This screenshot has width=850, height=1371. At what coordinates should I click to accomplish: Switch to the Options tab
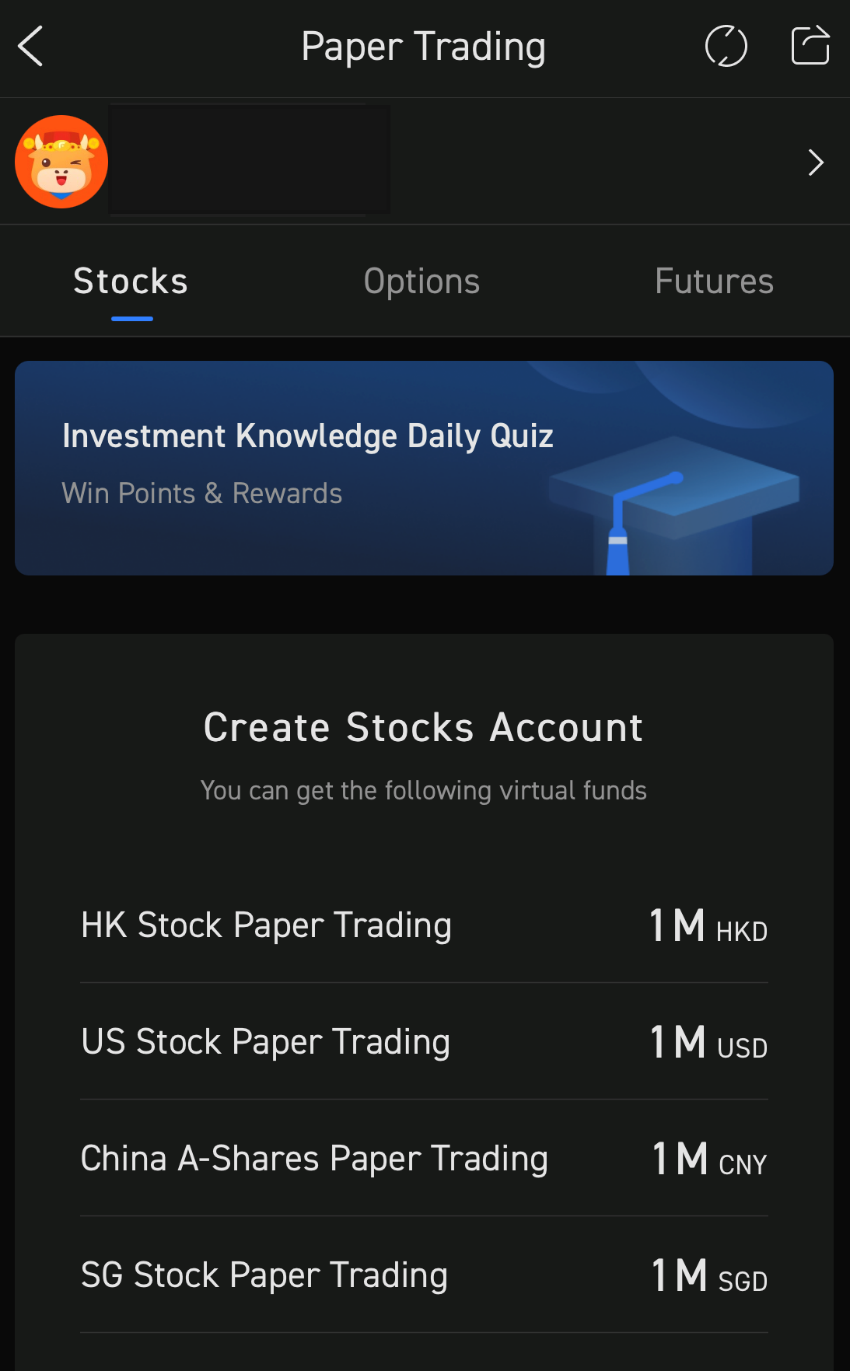422,281
